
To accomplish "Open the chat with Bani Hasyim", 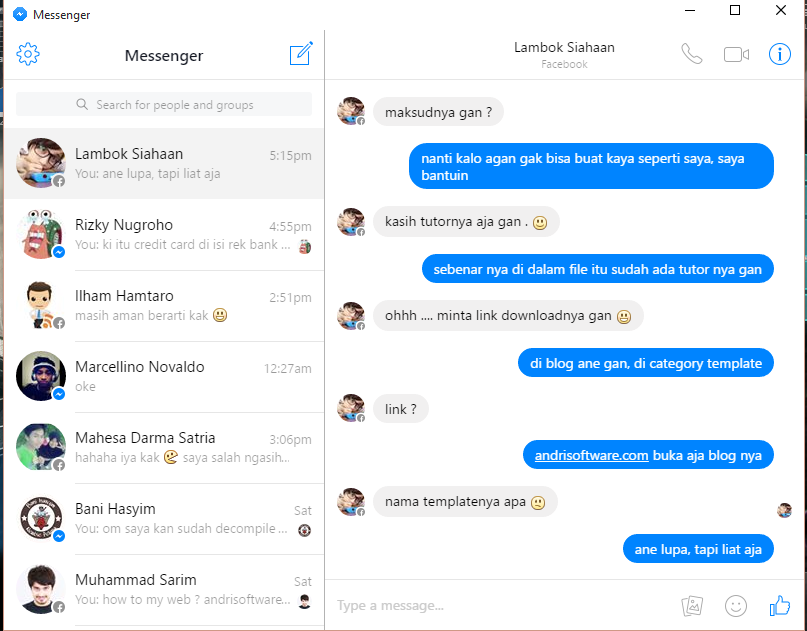I will (x=164, y=518).
